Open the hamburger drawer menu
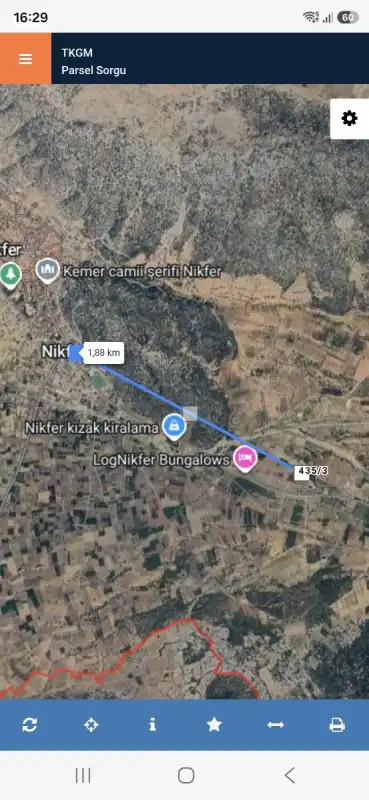Screen dimensions: 369x800 pyautogui.click(x=26, y=59)
